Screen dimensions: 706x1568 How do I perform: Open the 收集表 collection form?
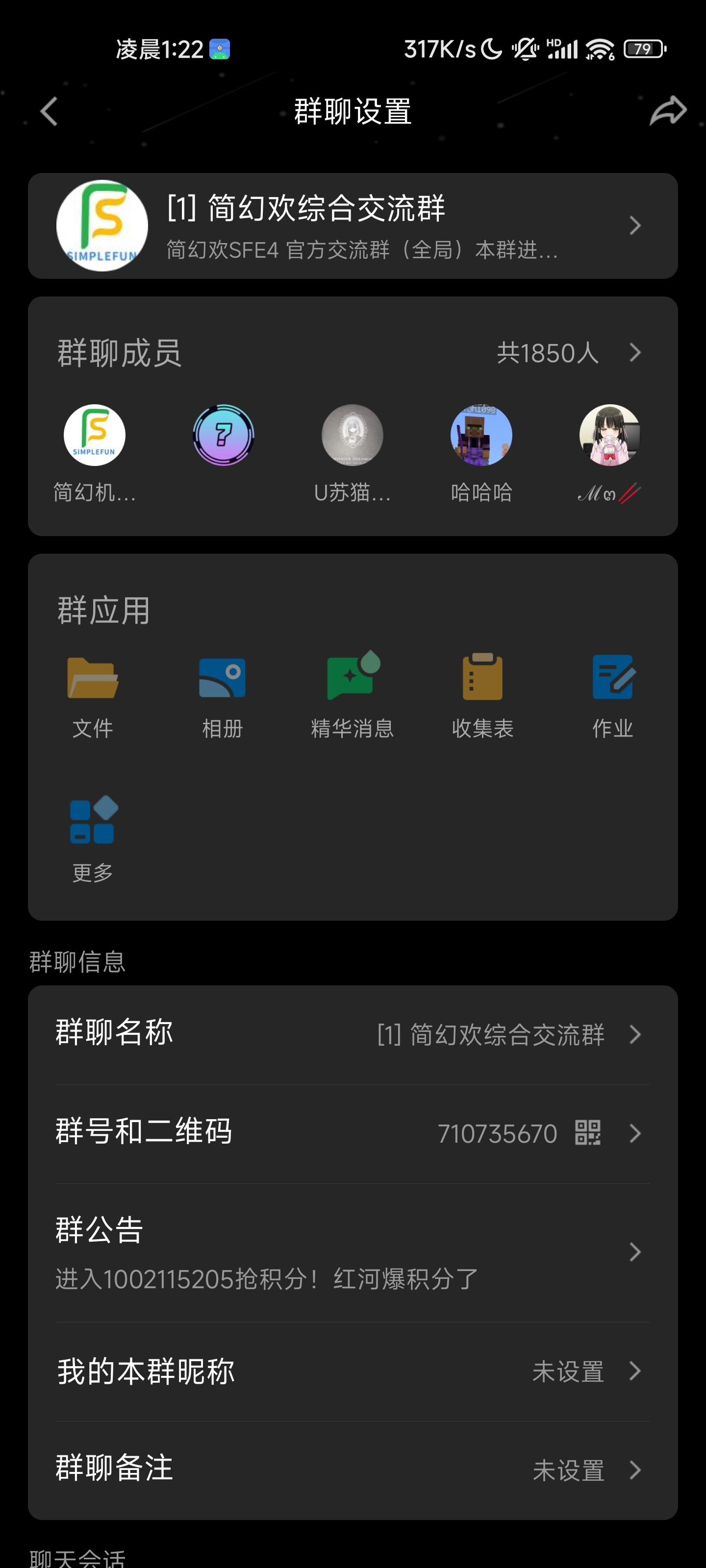pyautogui.click(x=482, y=697)
